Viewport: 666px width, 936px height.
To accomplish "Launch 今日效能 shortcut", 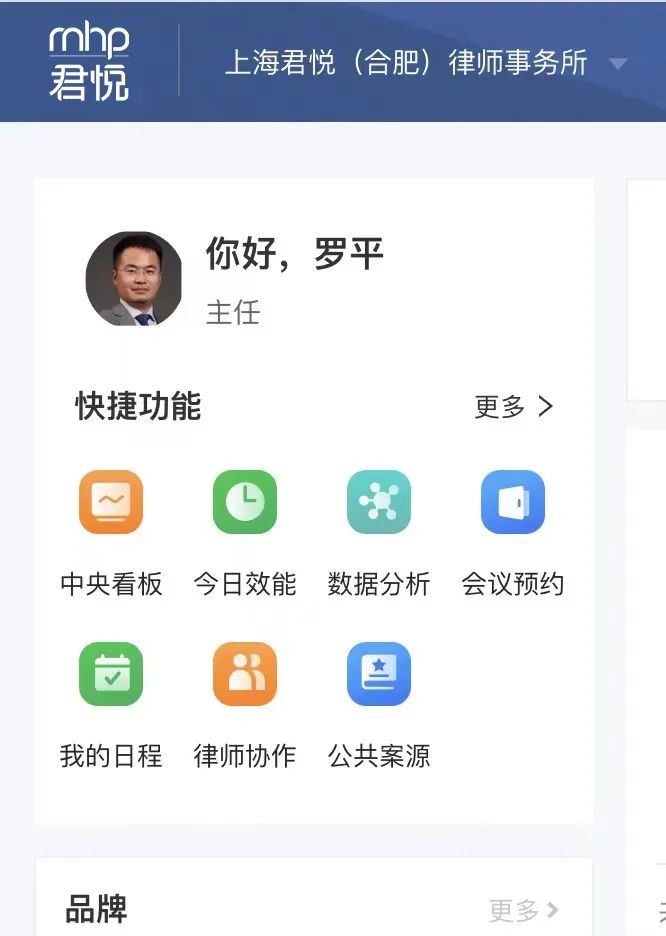I will tap(245, 502).
